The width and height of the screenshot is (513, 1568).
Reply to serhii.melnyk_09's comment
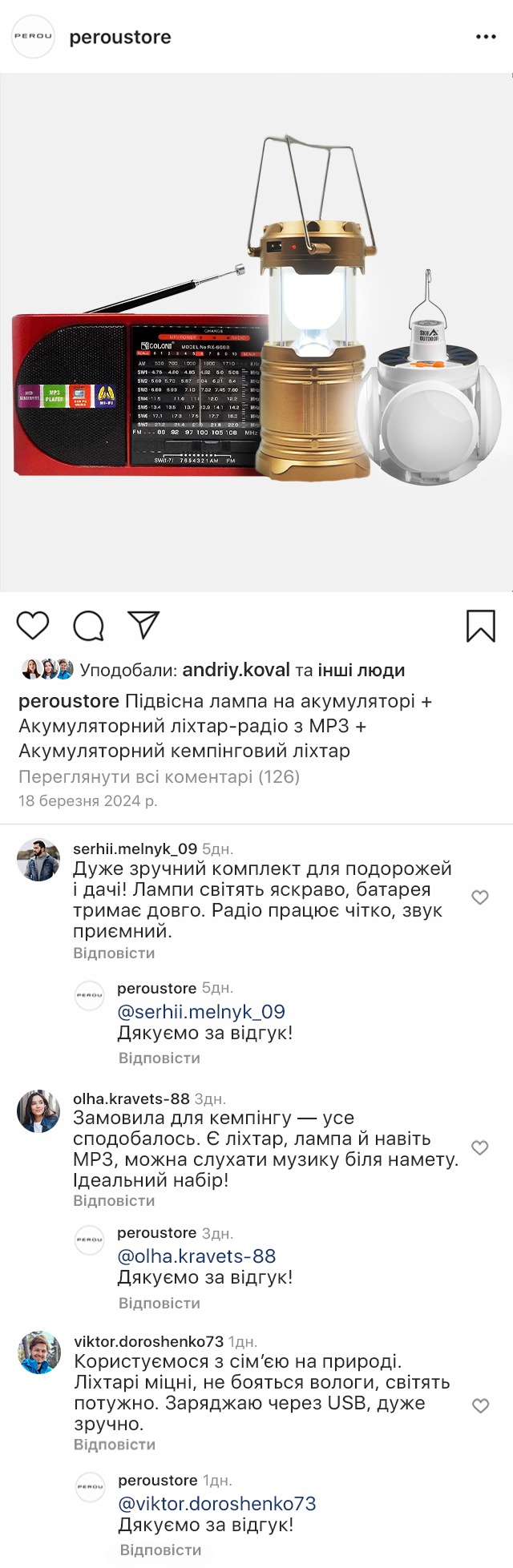114,953
